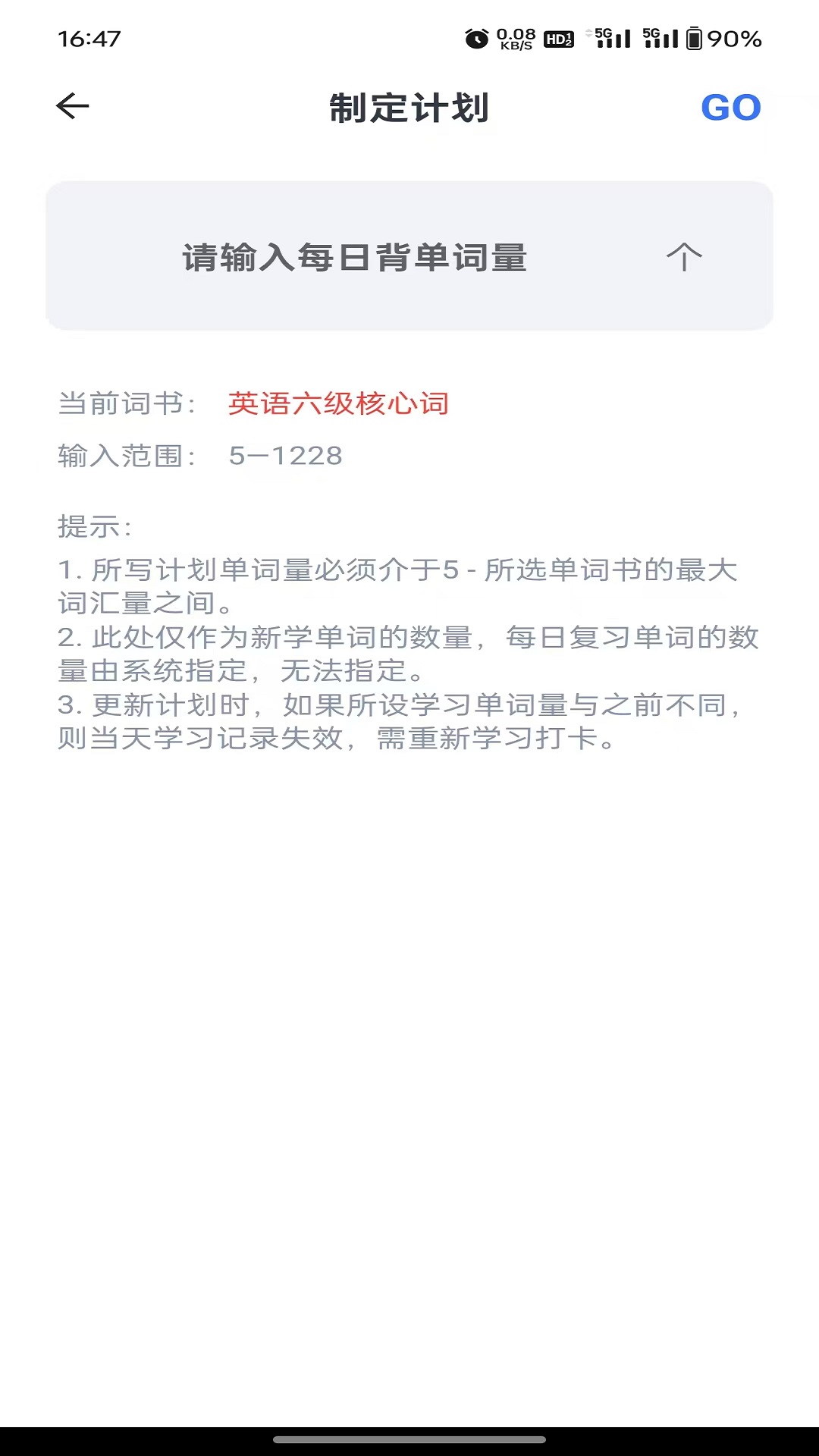The width and height of the screenshot is (819, 1456).
Task: Tap the first 5G signal indicator
Action: click(x=607, y=36)
